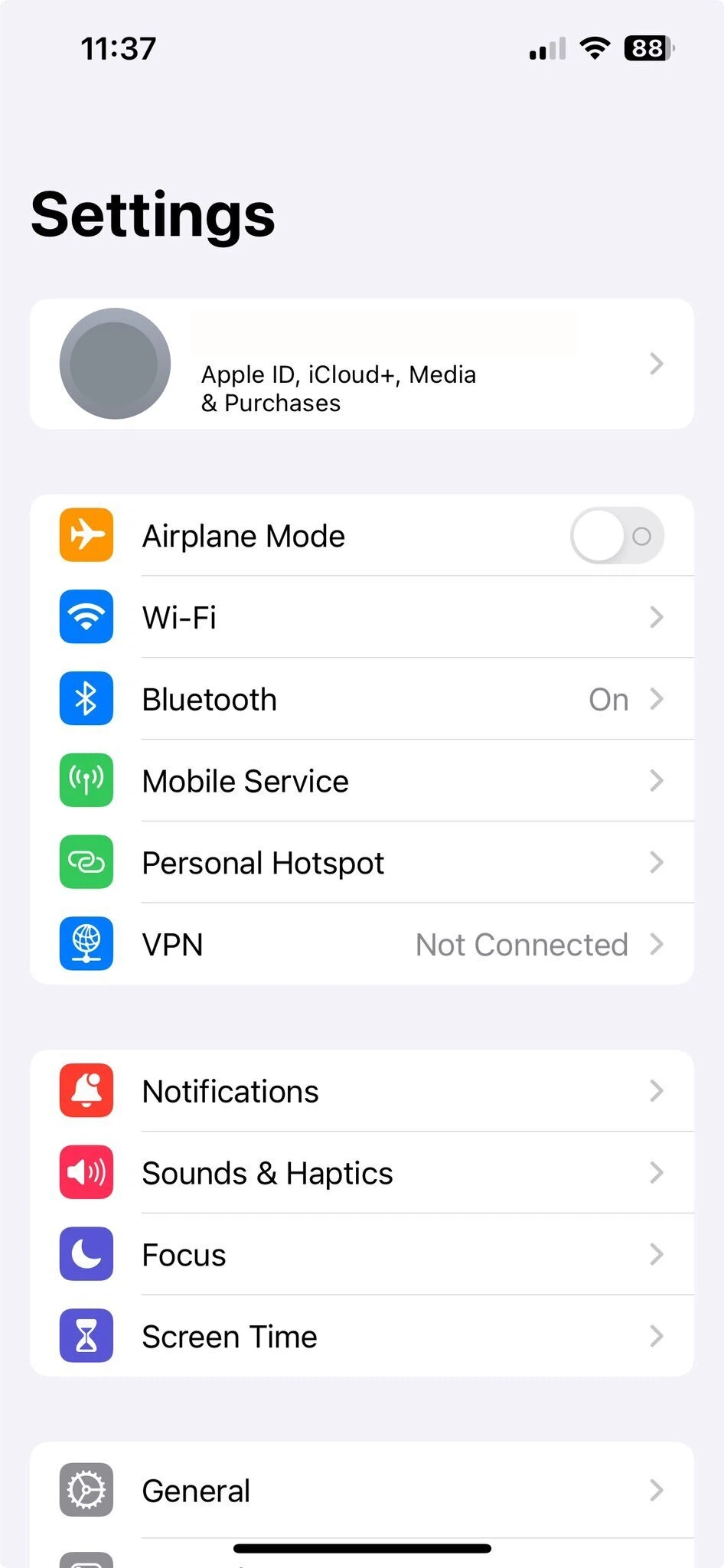
Task: Tap the VPN globe icon
Action: [86, 944]
